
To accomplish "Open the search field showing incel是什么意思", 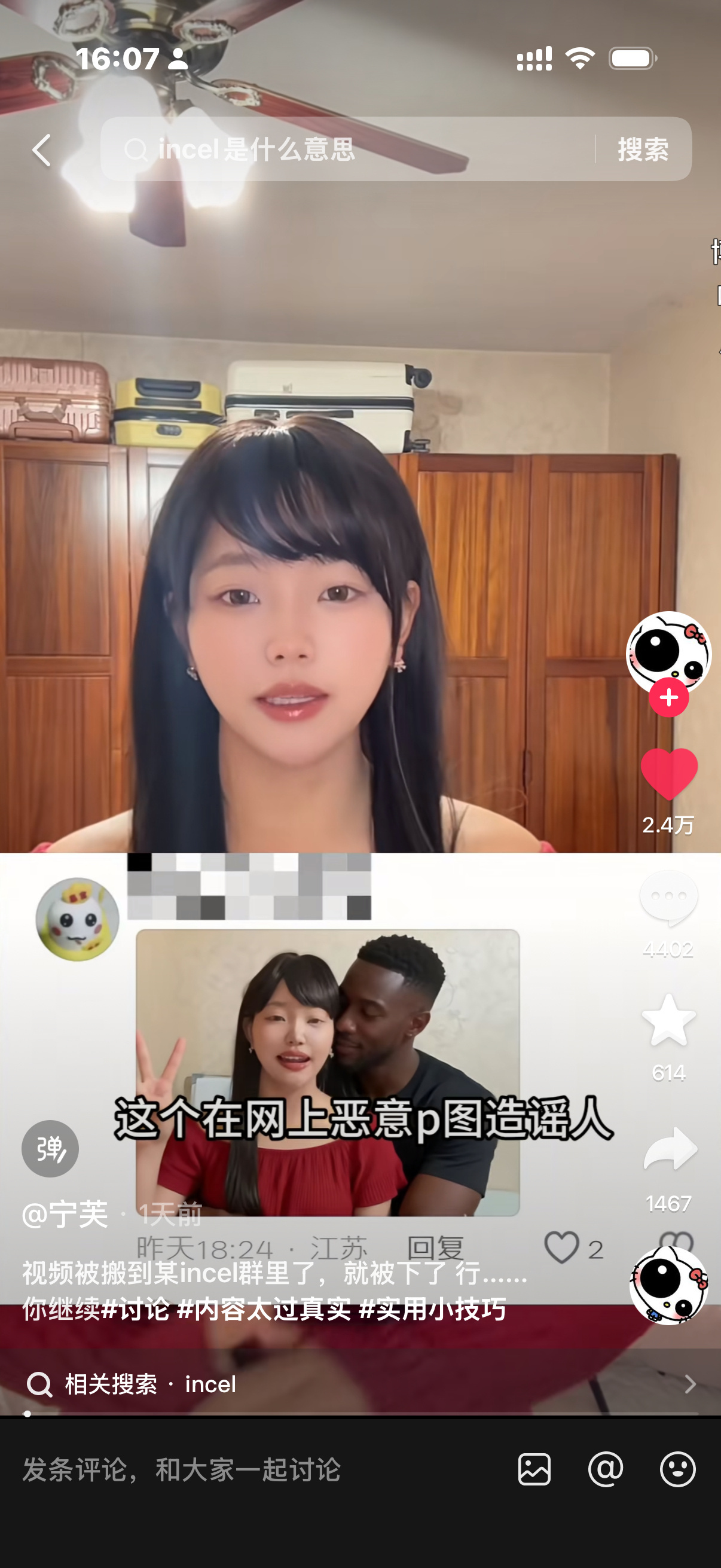I will tap(347, 150).
